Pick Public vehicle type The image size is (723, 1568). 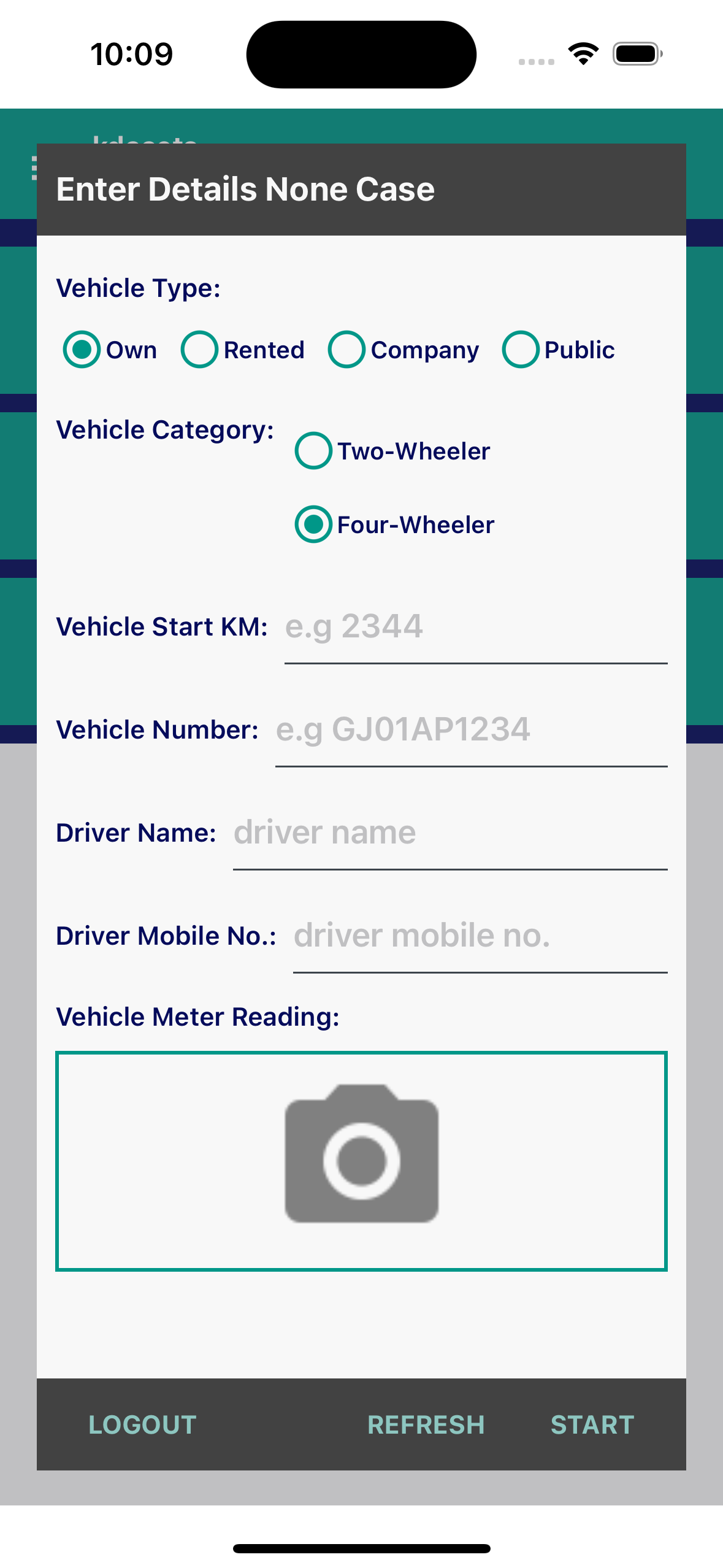pyautogui.click(x=521, y=350)
